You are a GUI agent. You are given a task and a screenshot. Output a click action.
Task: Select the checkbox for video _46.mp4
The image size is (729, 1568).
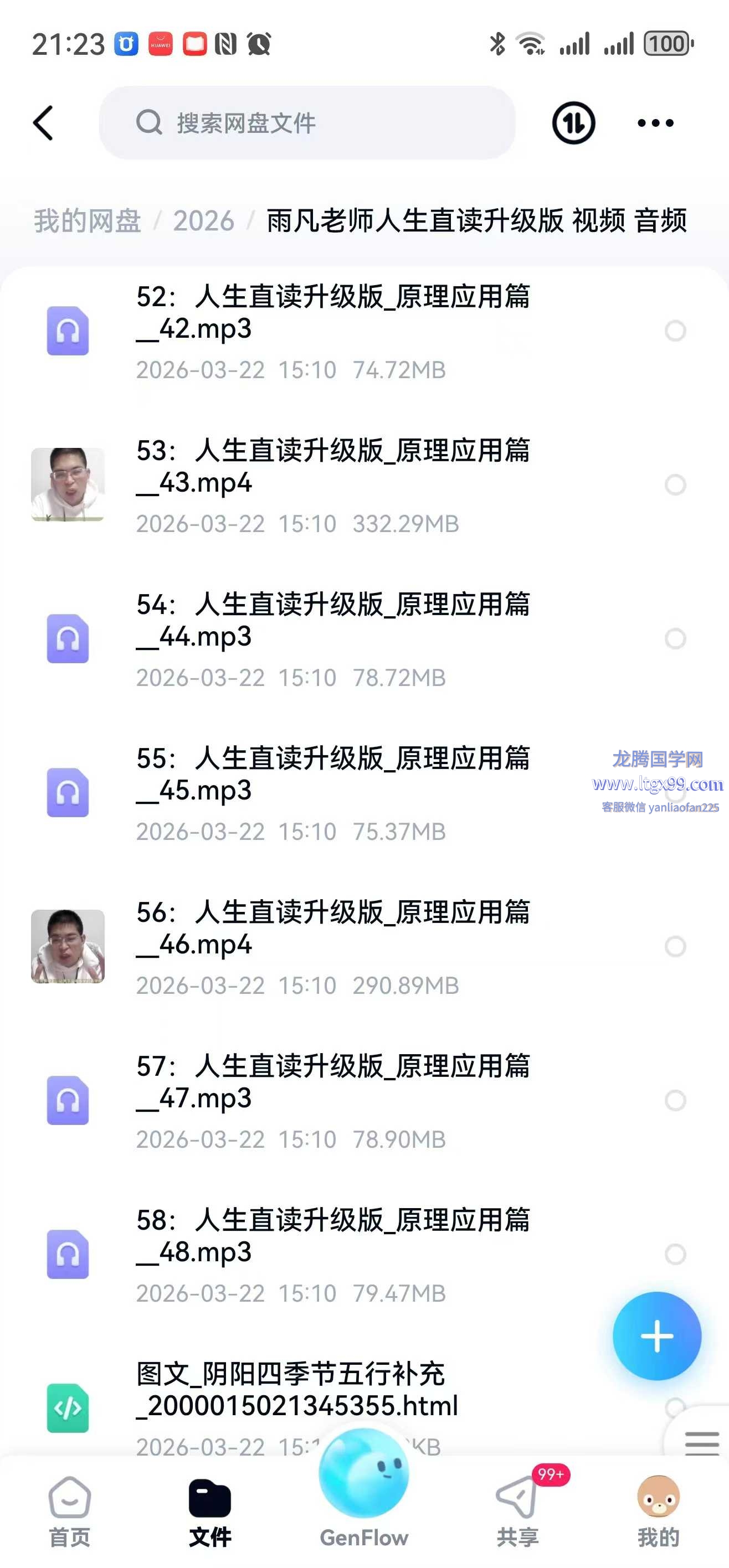pyautogui.click(x=675, y=947)
